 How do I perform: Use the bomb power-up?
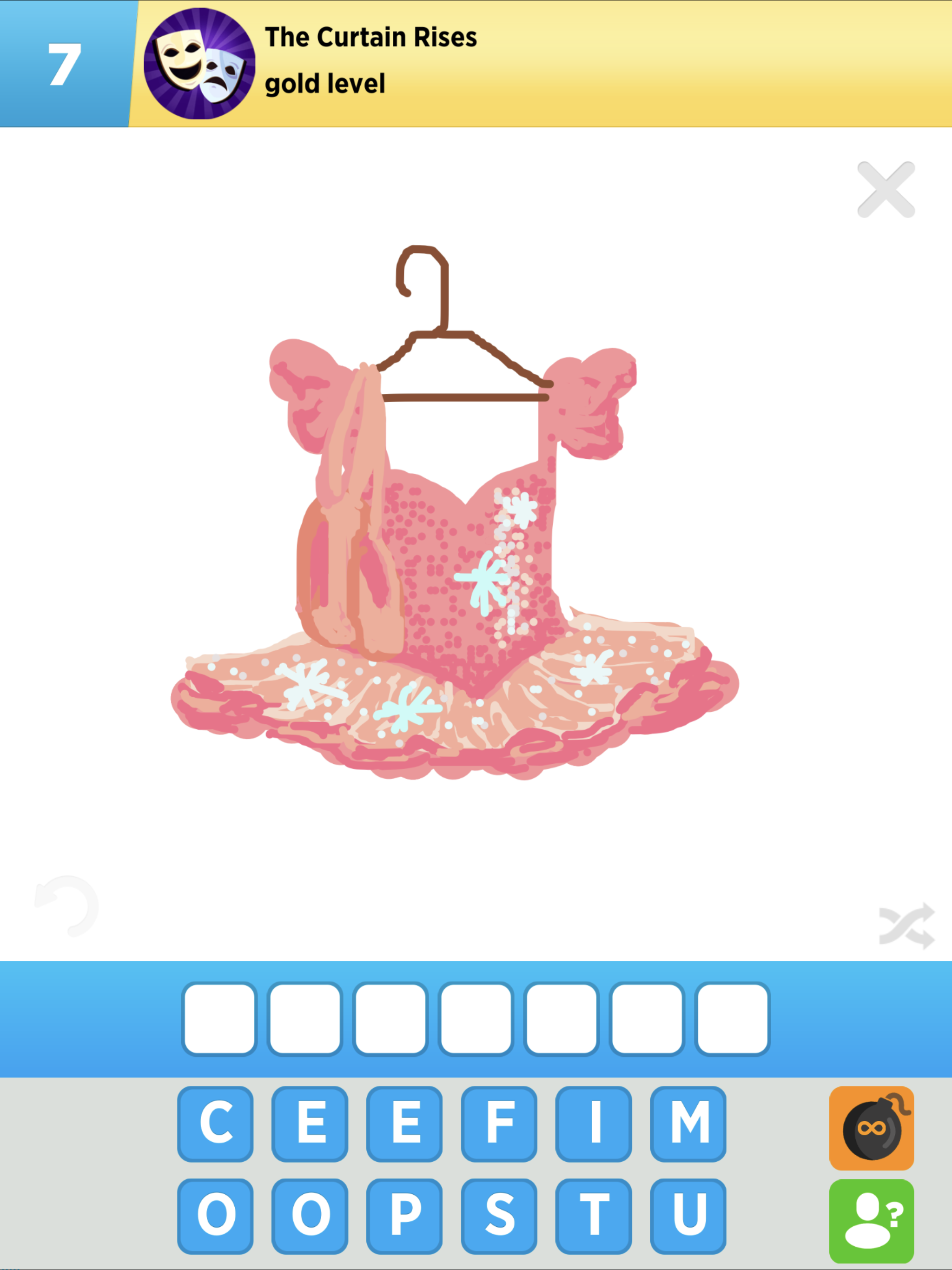[x=871, y=1128]
